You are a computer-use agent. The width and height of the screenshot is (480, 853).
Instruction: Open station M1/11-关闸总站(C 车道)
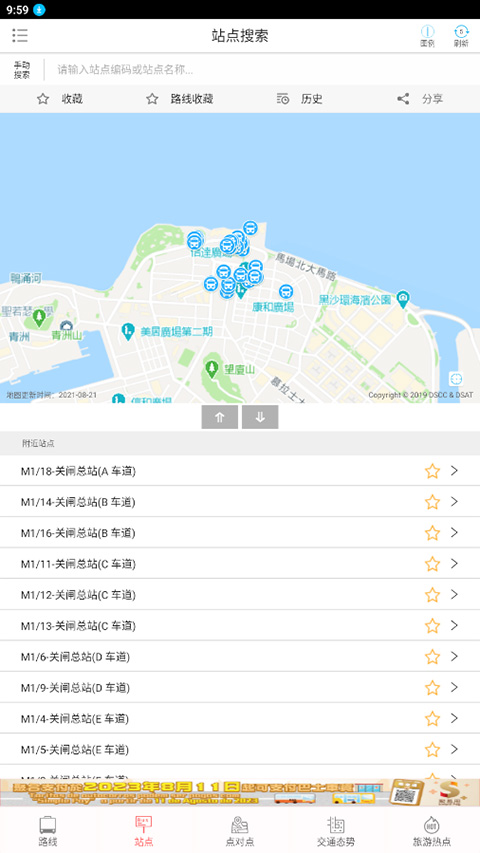(240, 564)
